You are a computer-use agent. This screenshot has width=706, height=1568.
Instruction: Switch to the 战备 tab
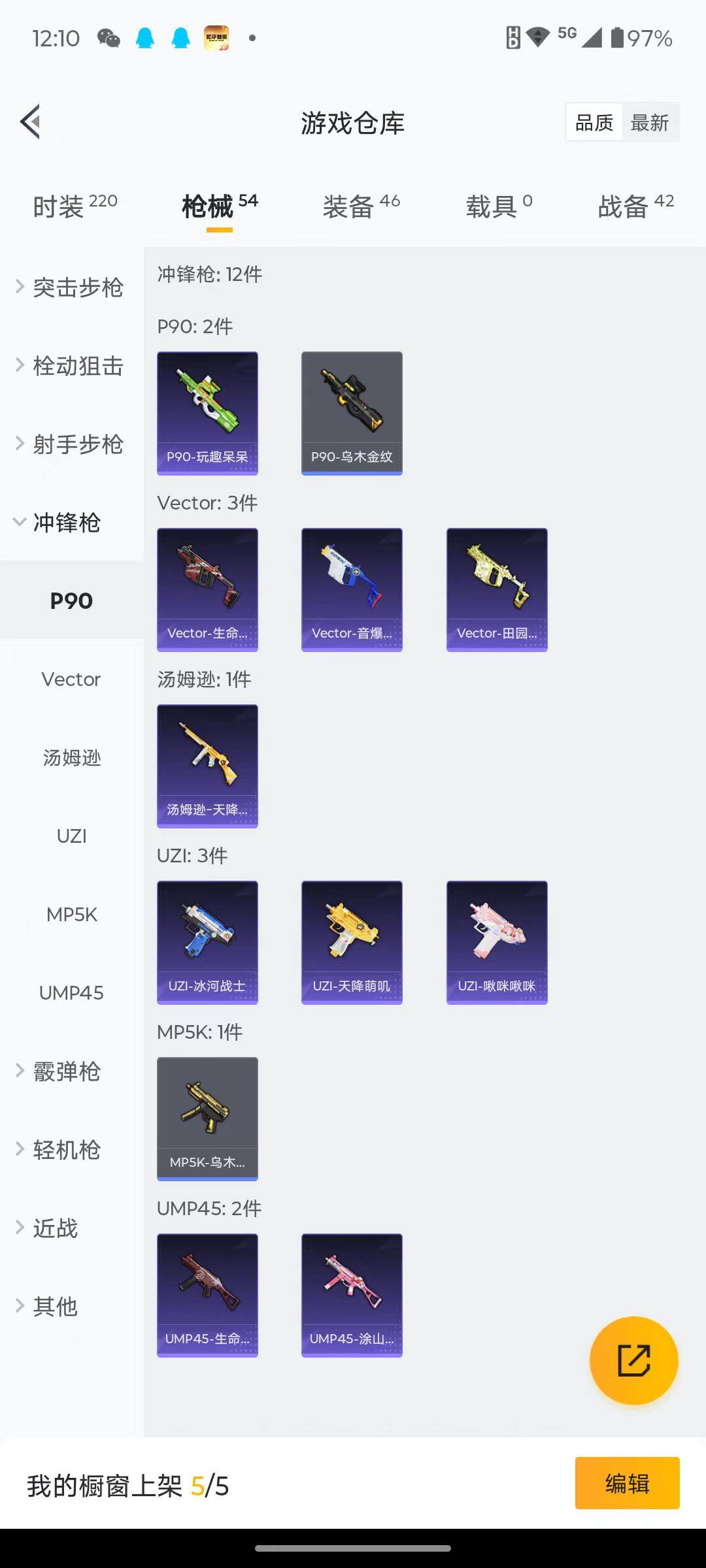click(635, 206)
